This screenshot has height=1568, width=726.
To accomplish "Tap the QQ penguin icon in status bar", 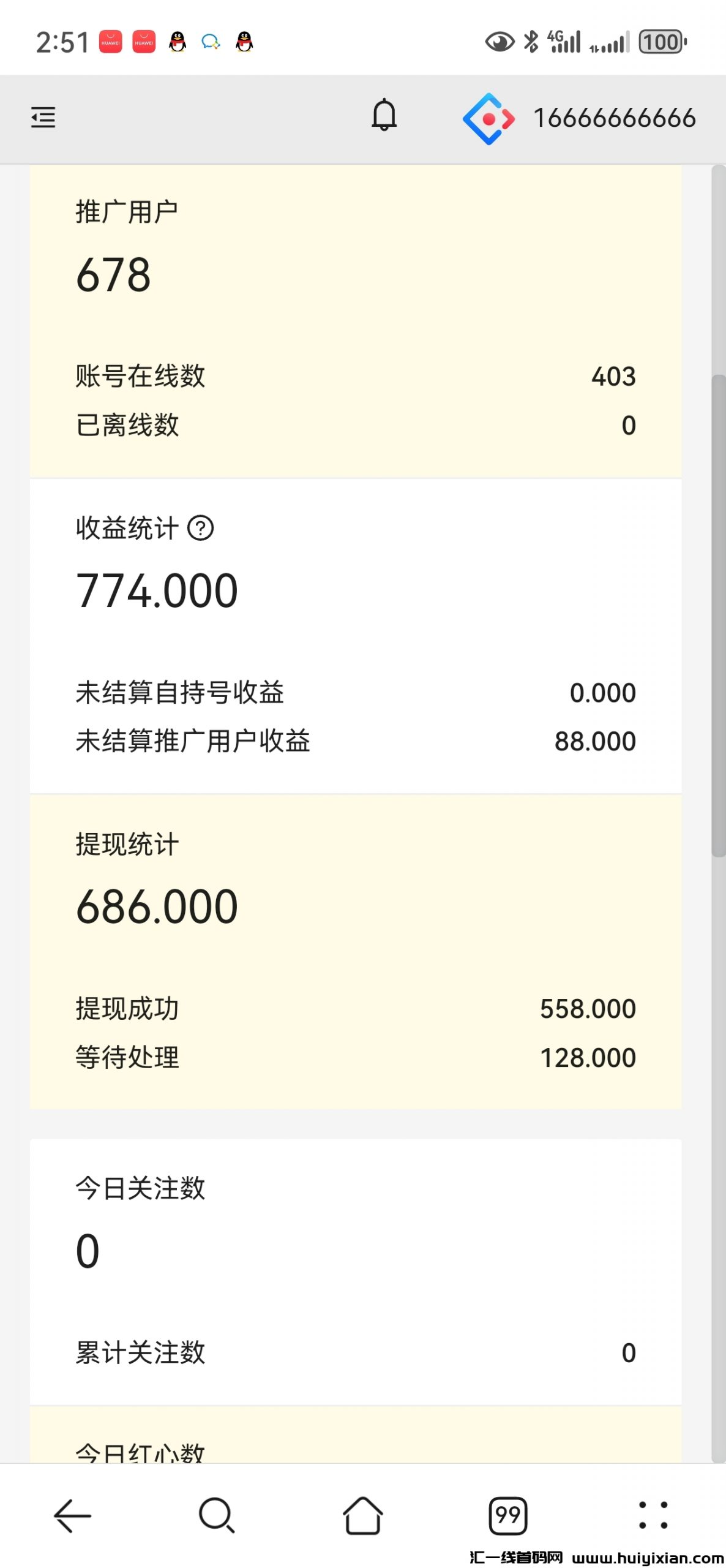I will [x=178, y=42].
